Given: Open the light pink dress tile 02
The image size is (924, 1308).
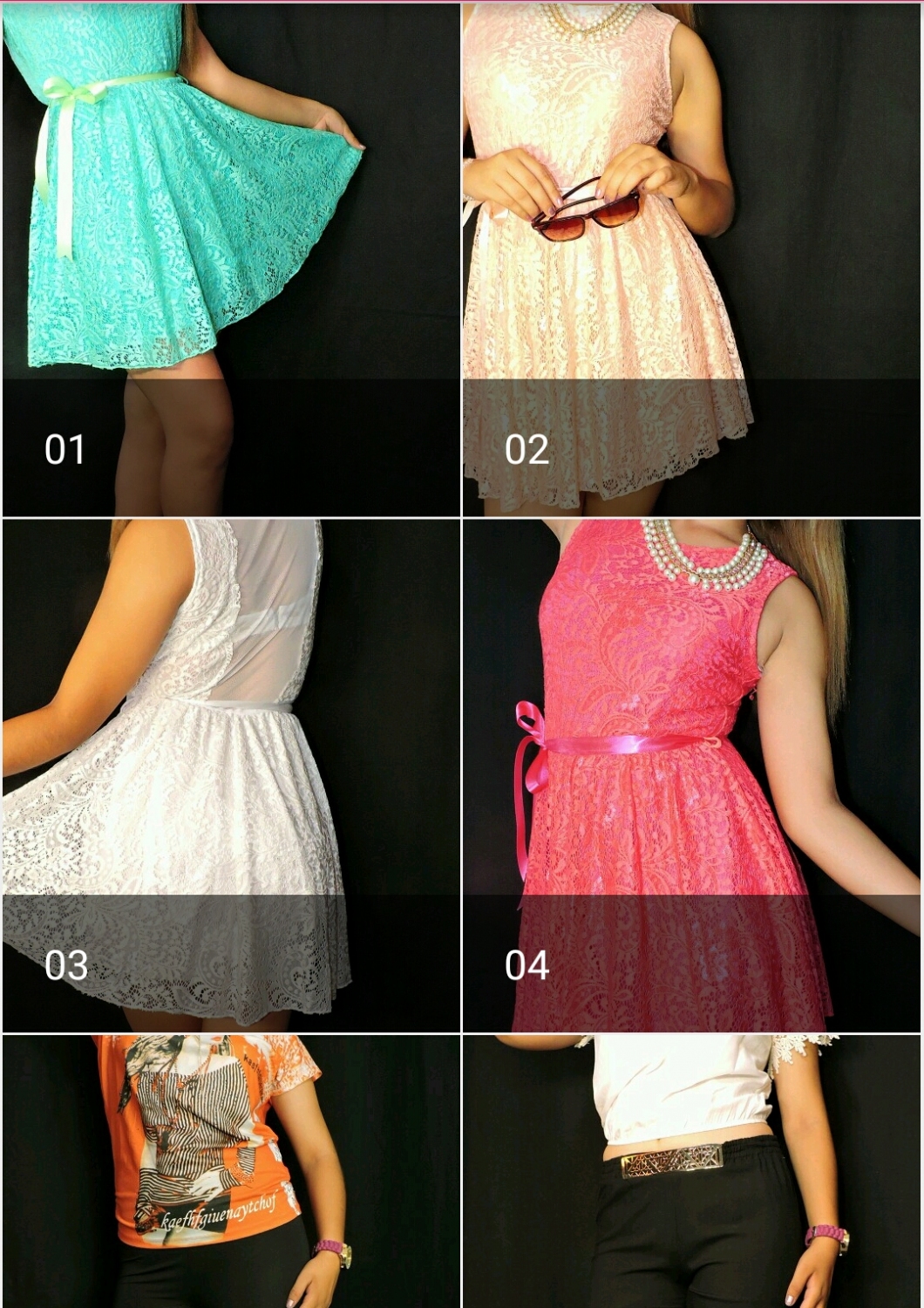Looking at the screenshot, I should click(691, 260).
